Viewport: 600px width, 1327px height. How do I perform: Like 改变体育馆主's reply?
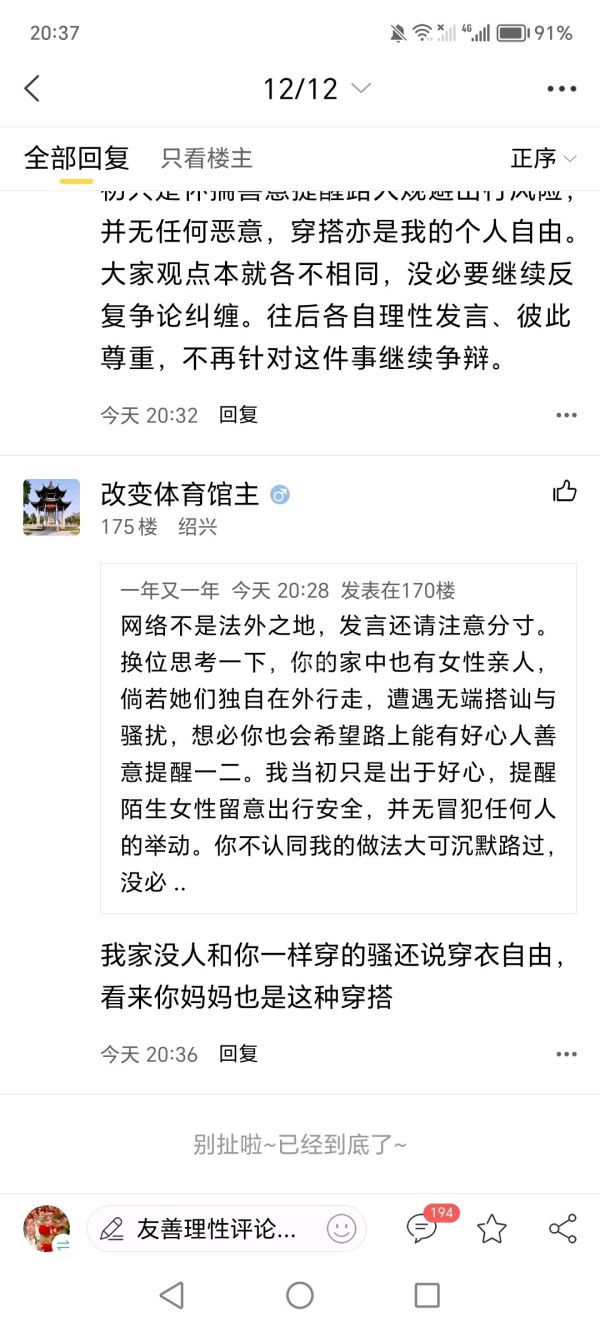click(565, 491)
